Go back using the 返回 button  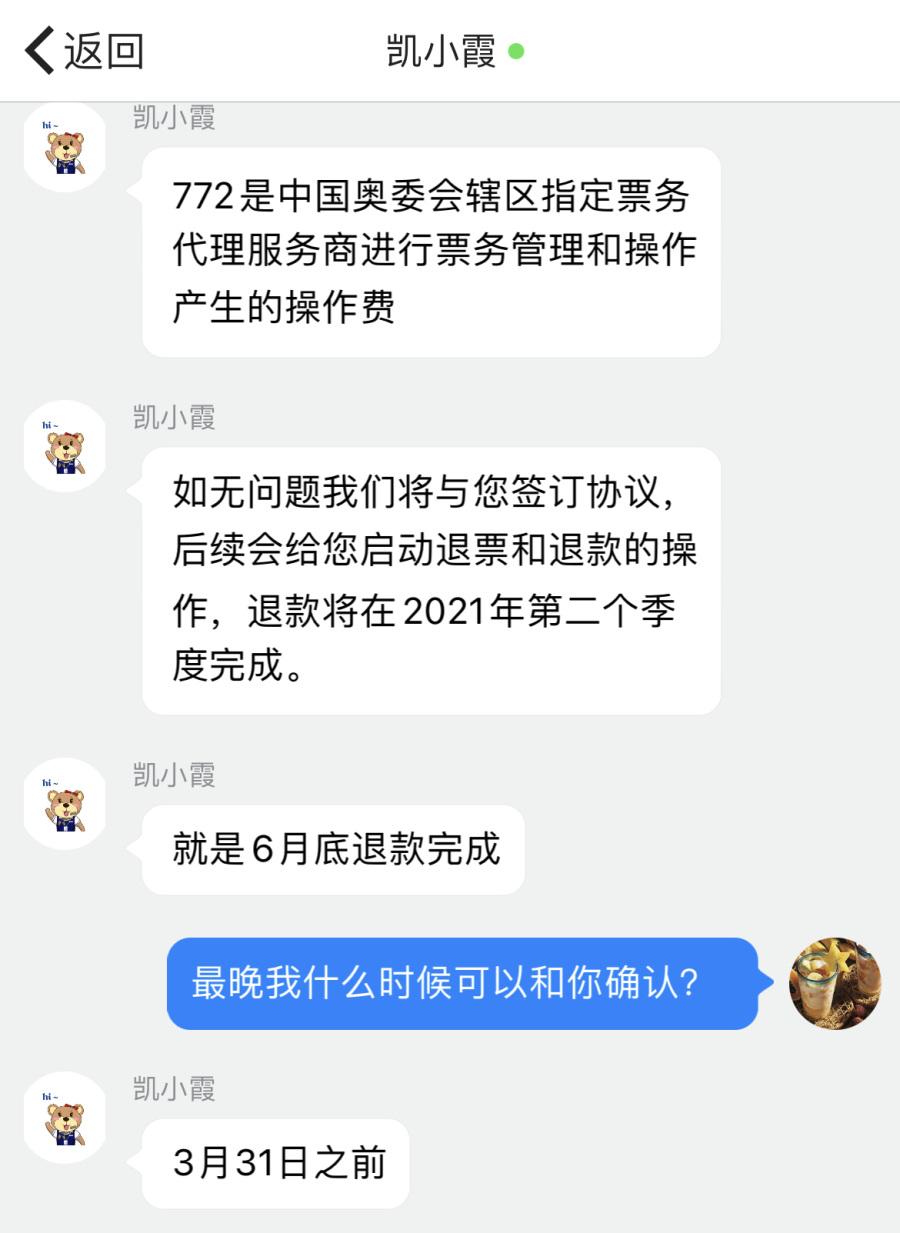[x=85, y=51]
